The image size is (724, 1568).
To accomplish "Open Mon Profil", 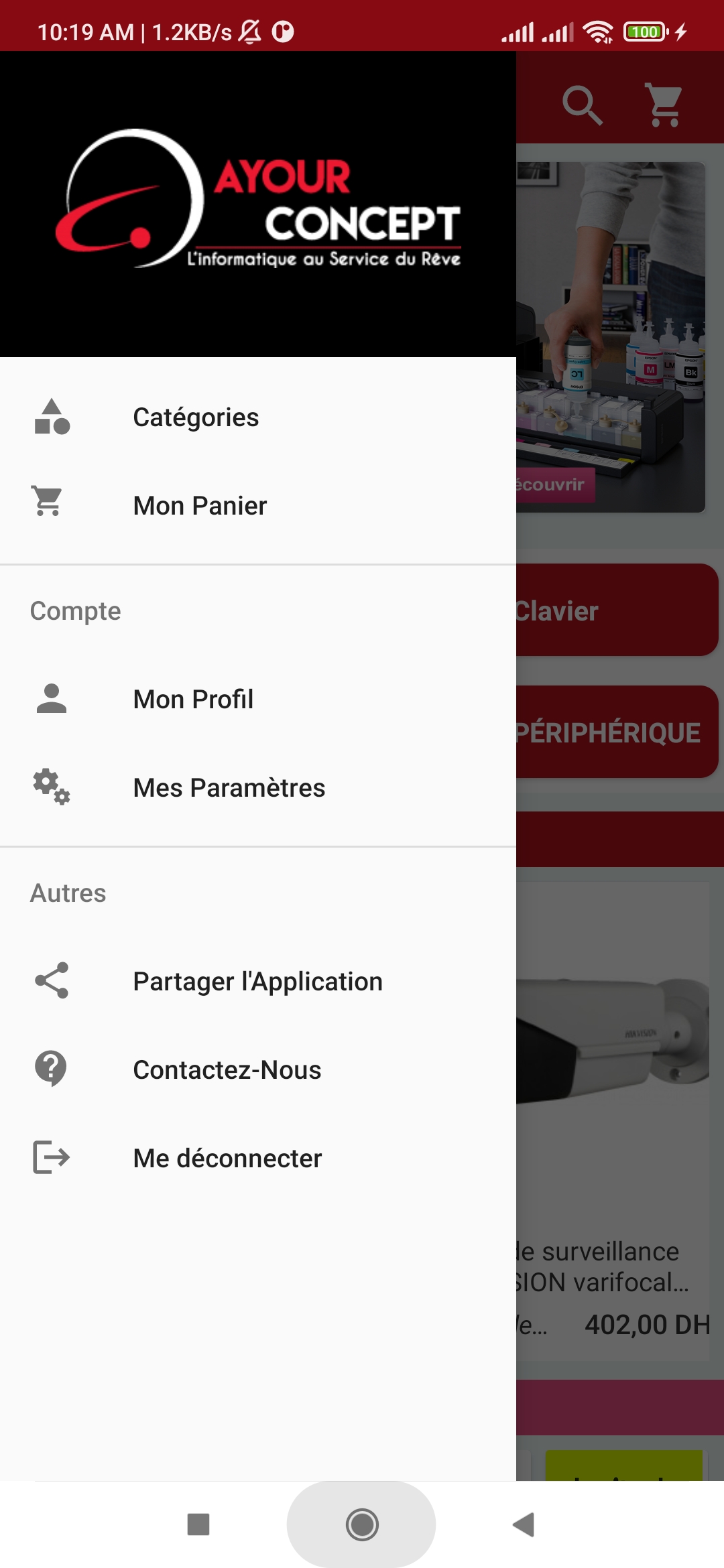I will (x=193, y=700).
